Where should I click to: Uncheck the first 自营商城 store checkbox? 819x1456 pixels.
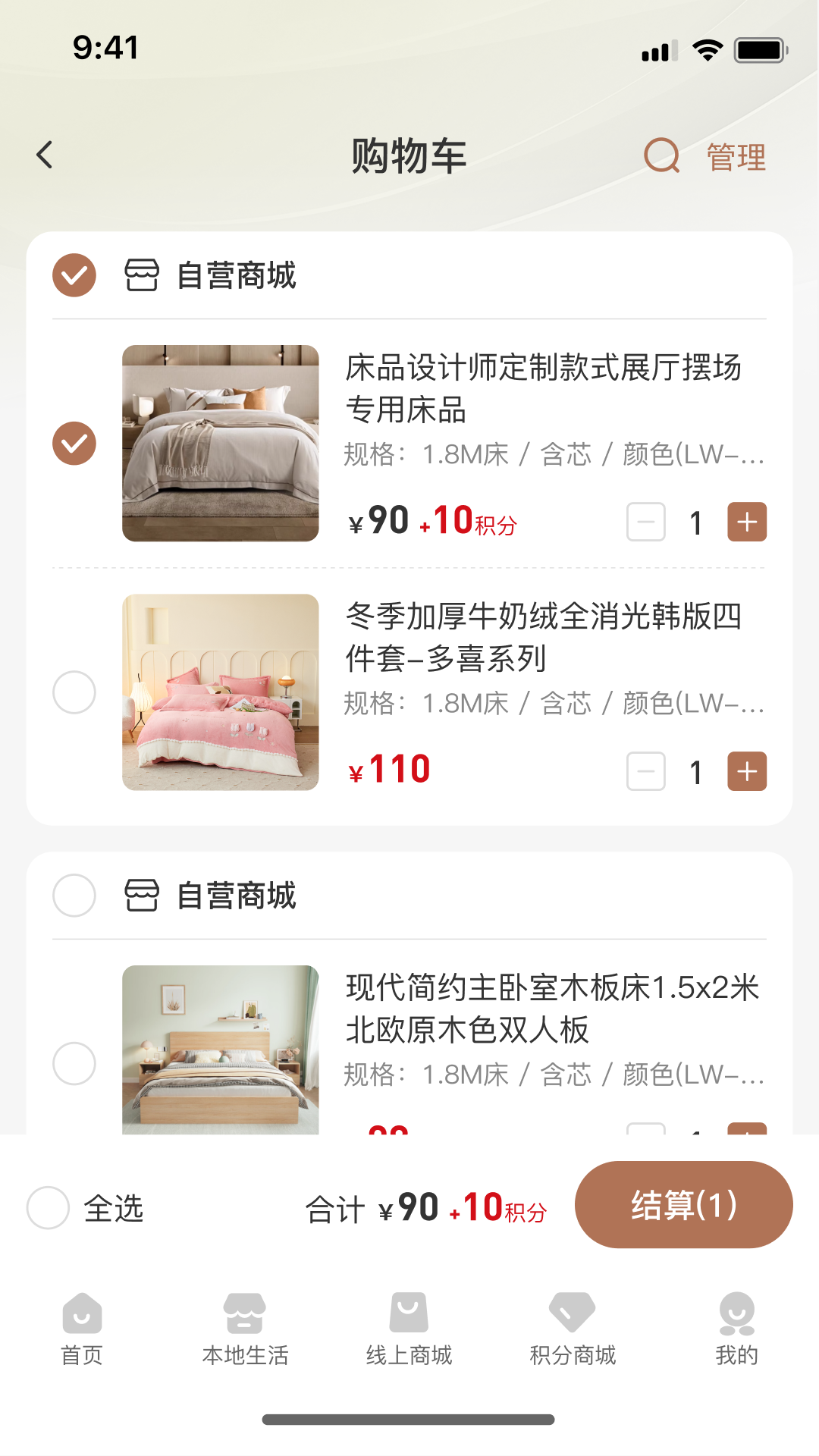pos(74,275)
